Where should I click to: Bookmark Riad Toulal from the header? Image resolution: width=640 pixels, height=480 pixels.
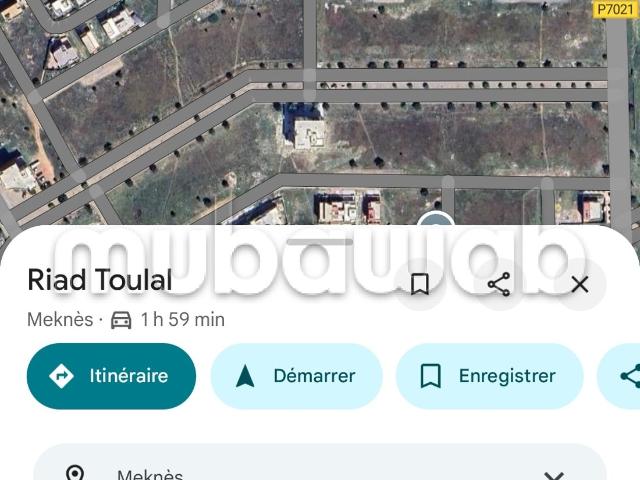[x=420, y=285]
